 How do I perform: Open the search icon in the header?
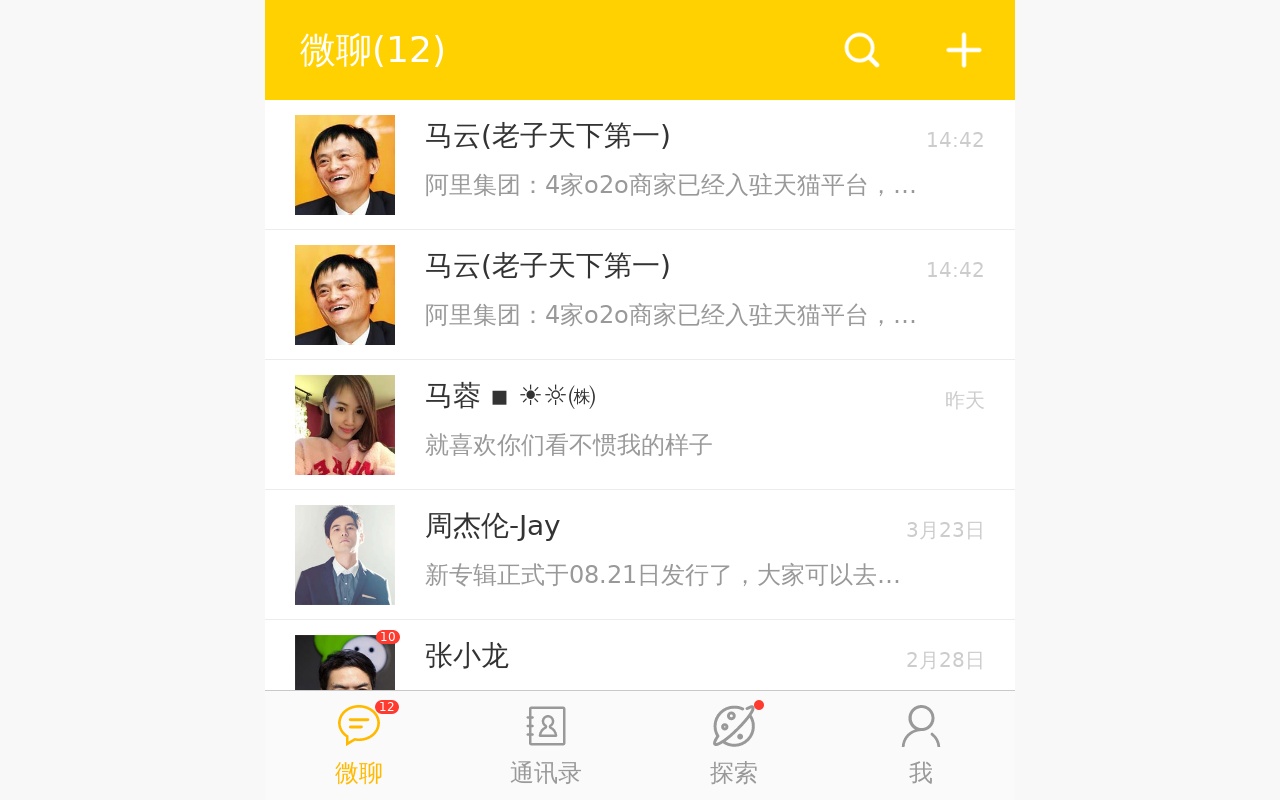point(861,50)
